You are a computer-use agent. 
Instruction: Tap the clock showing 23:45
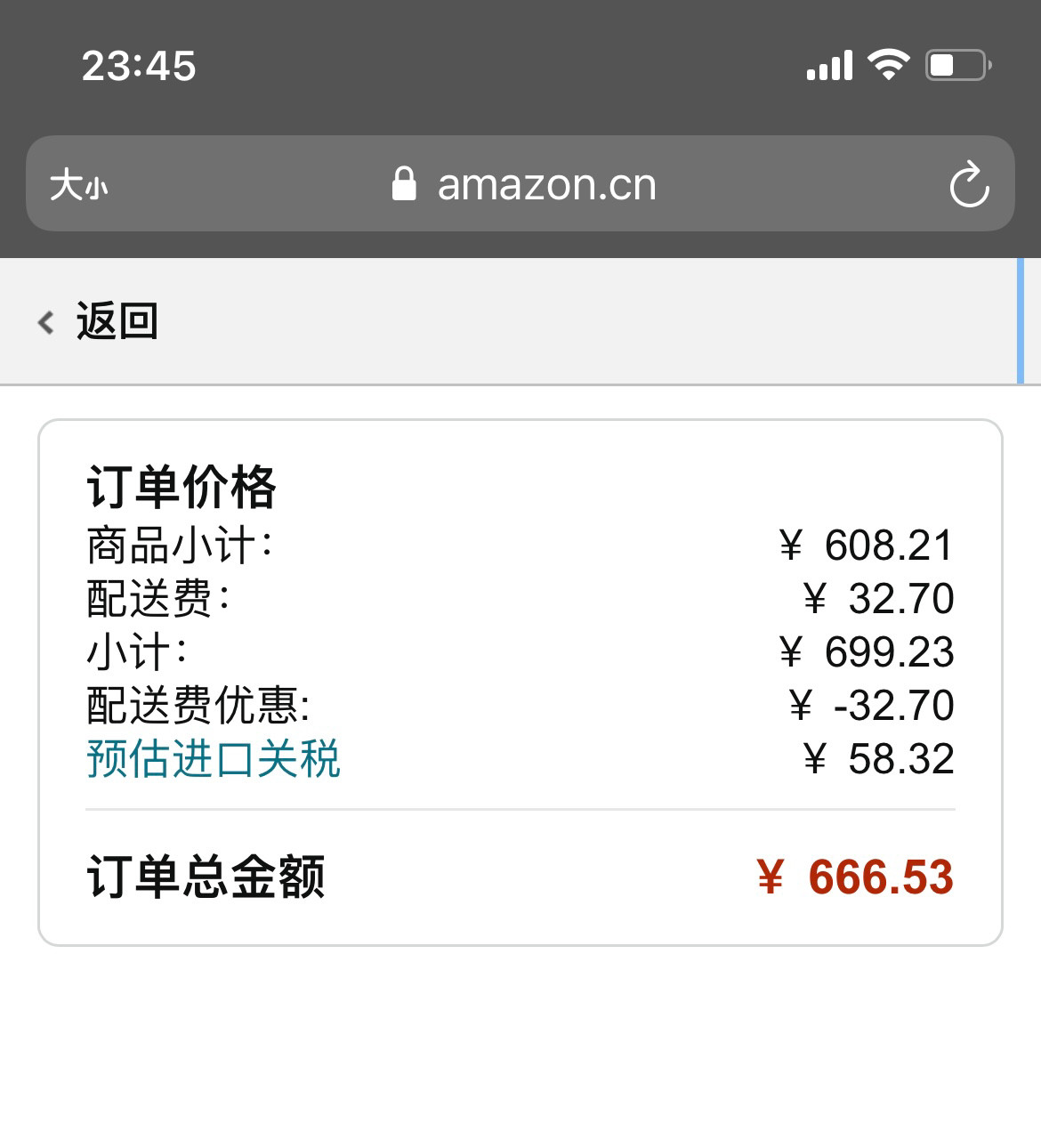tap(139, 64)
